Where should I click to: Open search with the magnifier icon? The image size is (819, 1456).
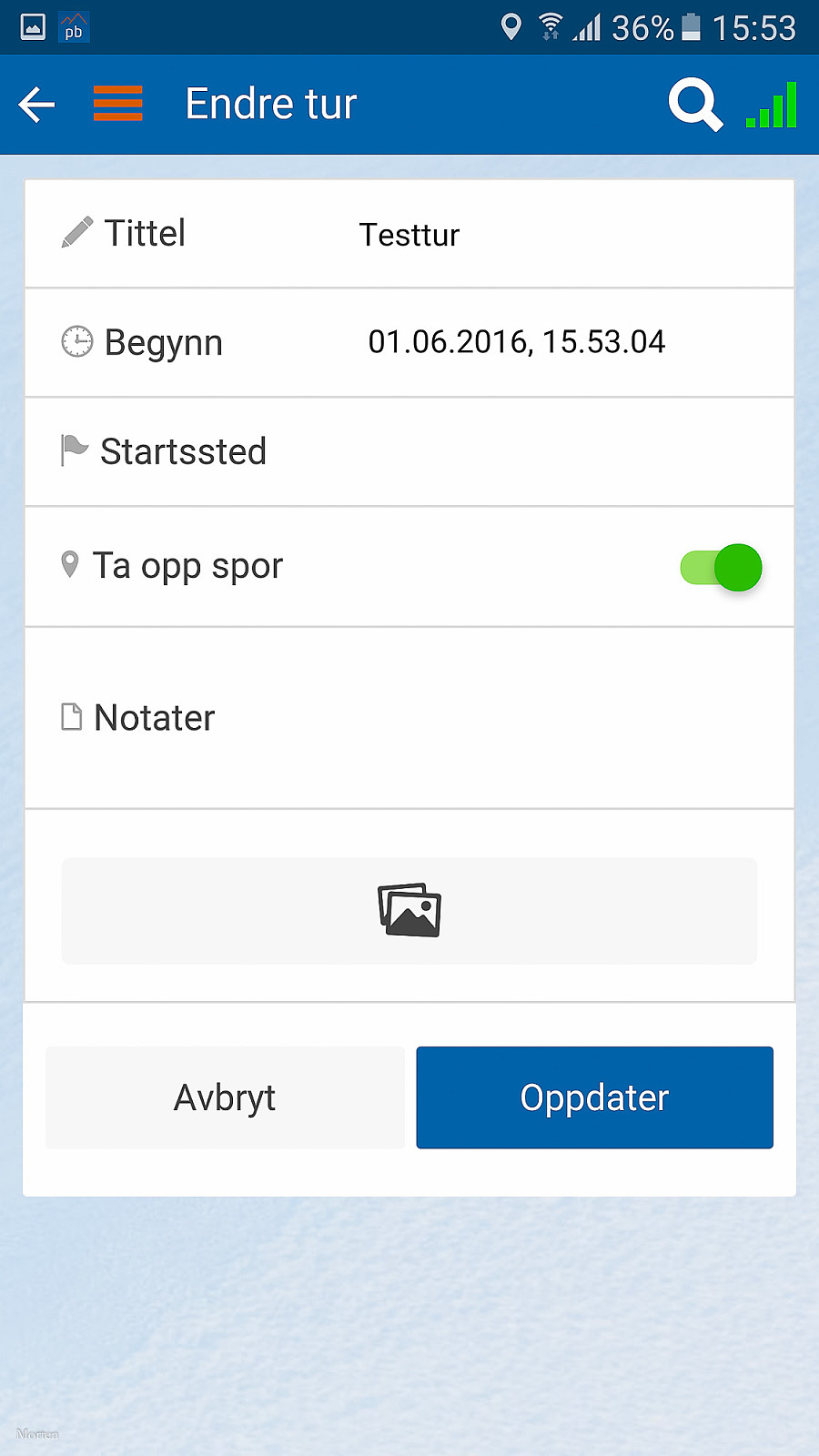[695, 105]
